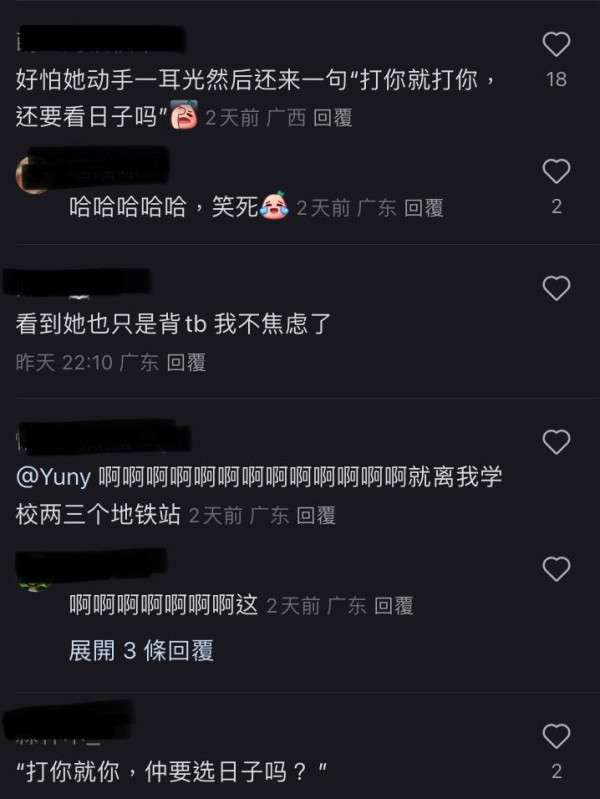Expand 展開 3 條回覆
Screen dimensions: 600x799
tap(141, 651)
